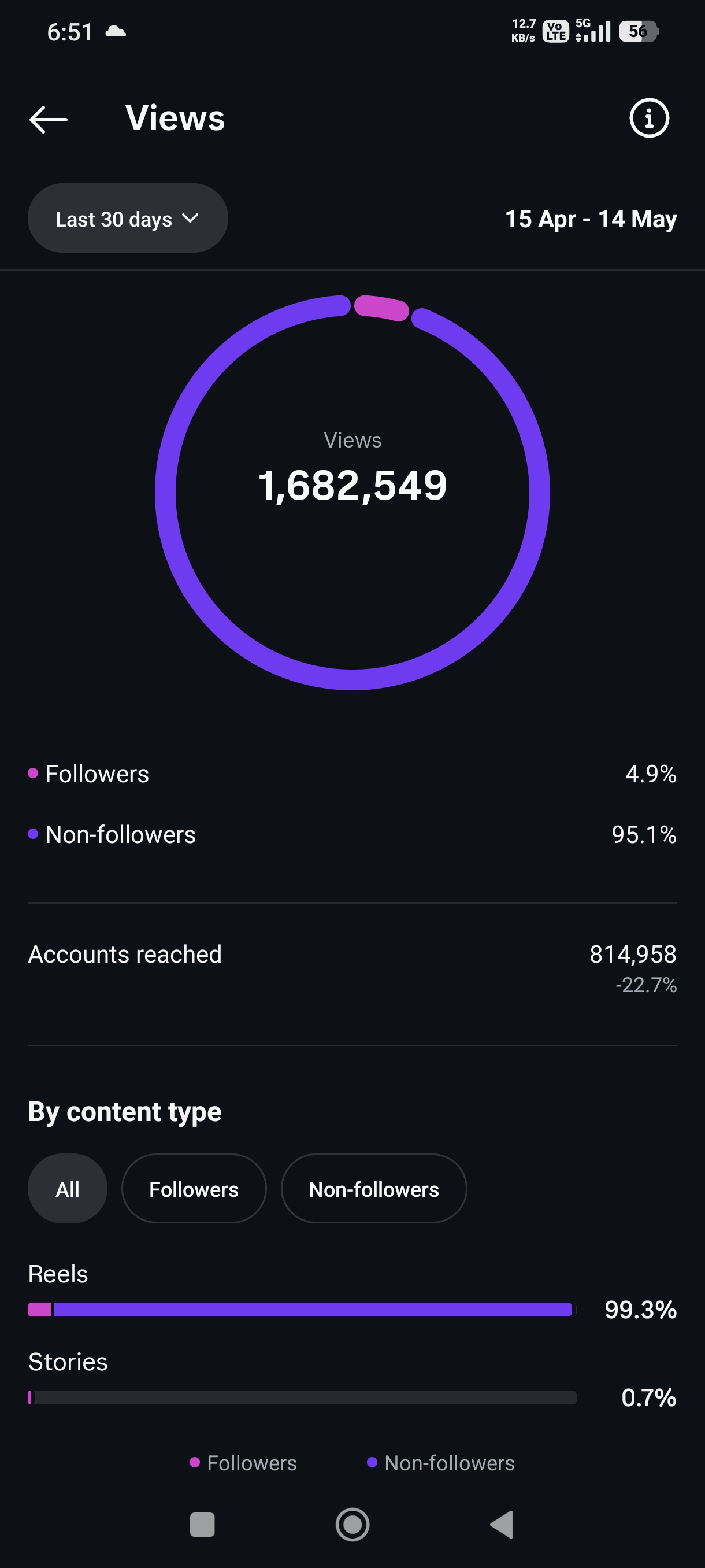This screenshot has height=1568, width=705.
Task: Expand the Last 30 days dropdown
Action: pos(128,219)
